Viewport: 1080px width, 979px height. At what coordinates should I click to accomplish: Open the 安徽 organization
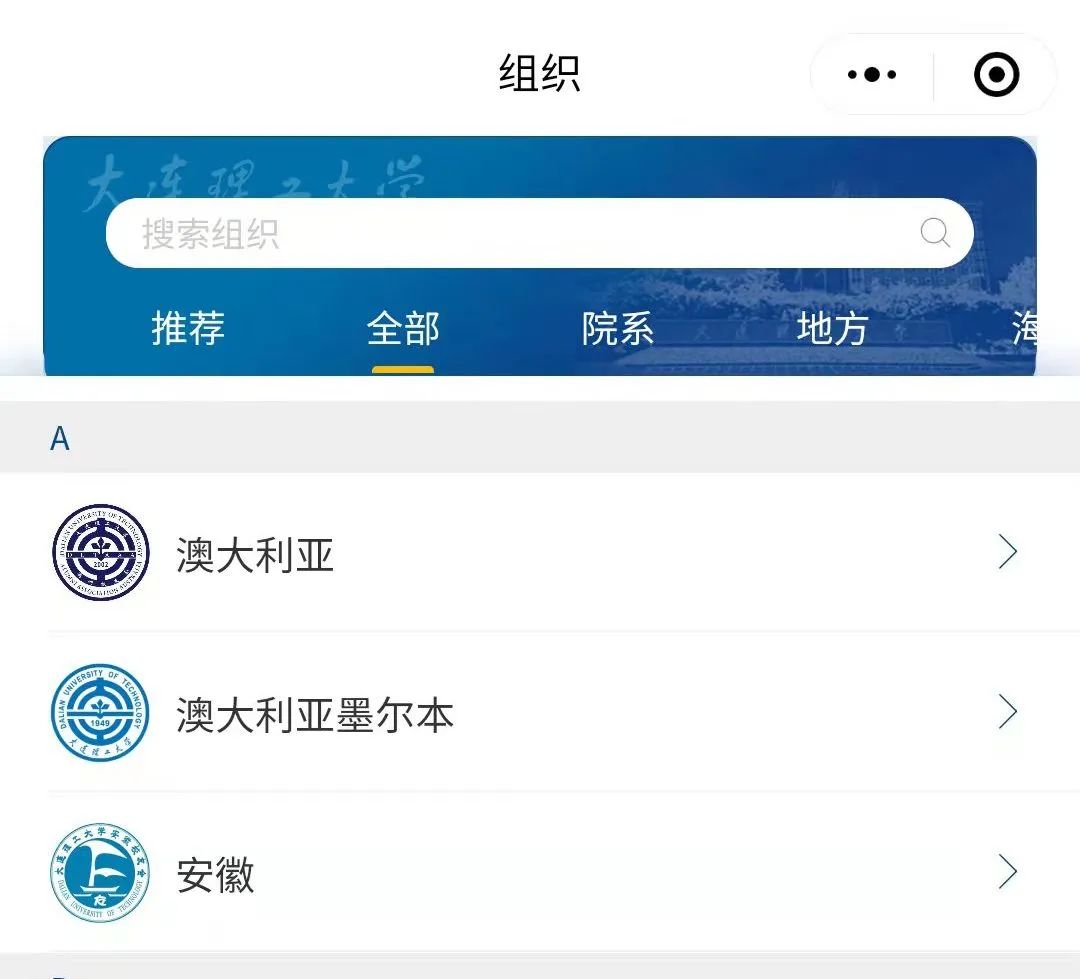point(540,873)
